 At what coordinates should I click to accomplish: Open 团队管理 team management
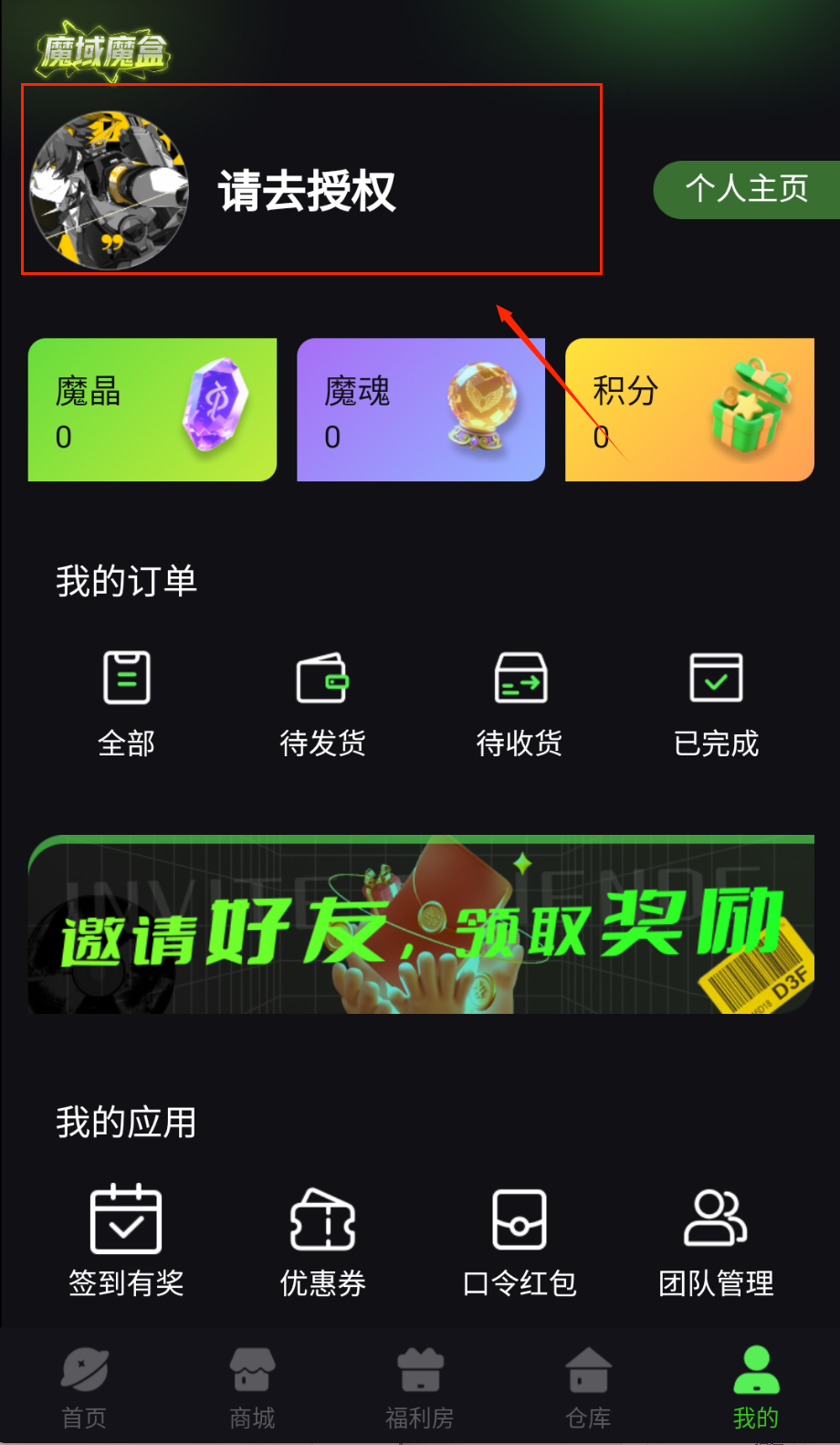[x=716, y=1242]
